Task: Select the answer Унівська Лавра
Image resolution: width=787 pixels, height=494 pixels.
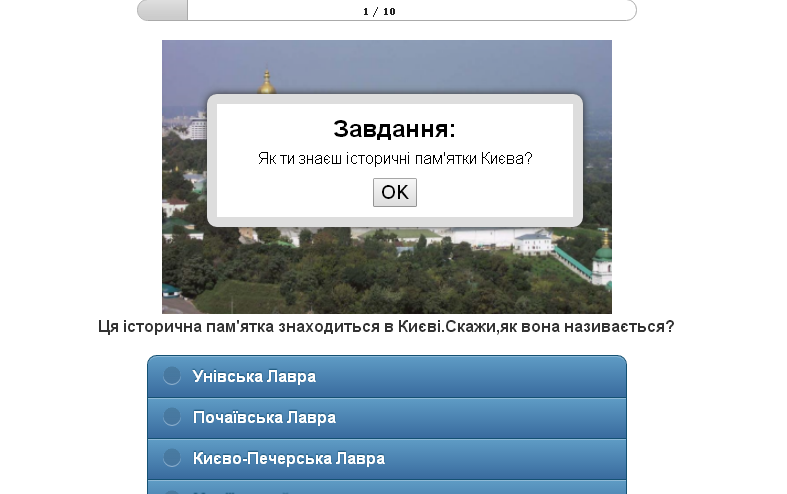Action: point(254,377)
